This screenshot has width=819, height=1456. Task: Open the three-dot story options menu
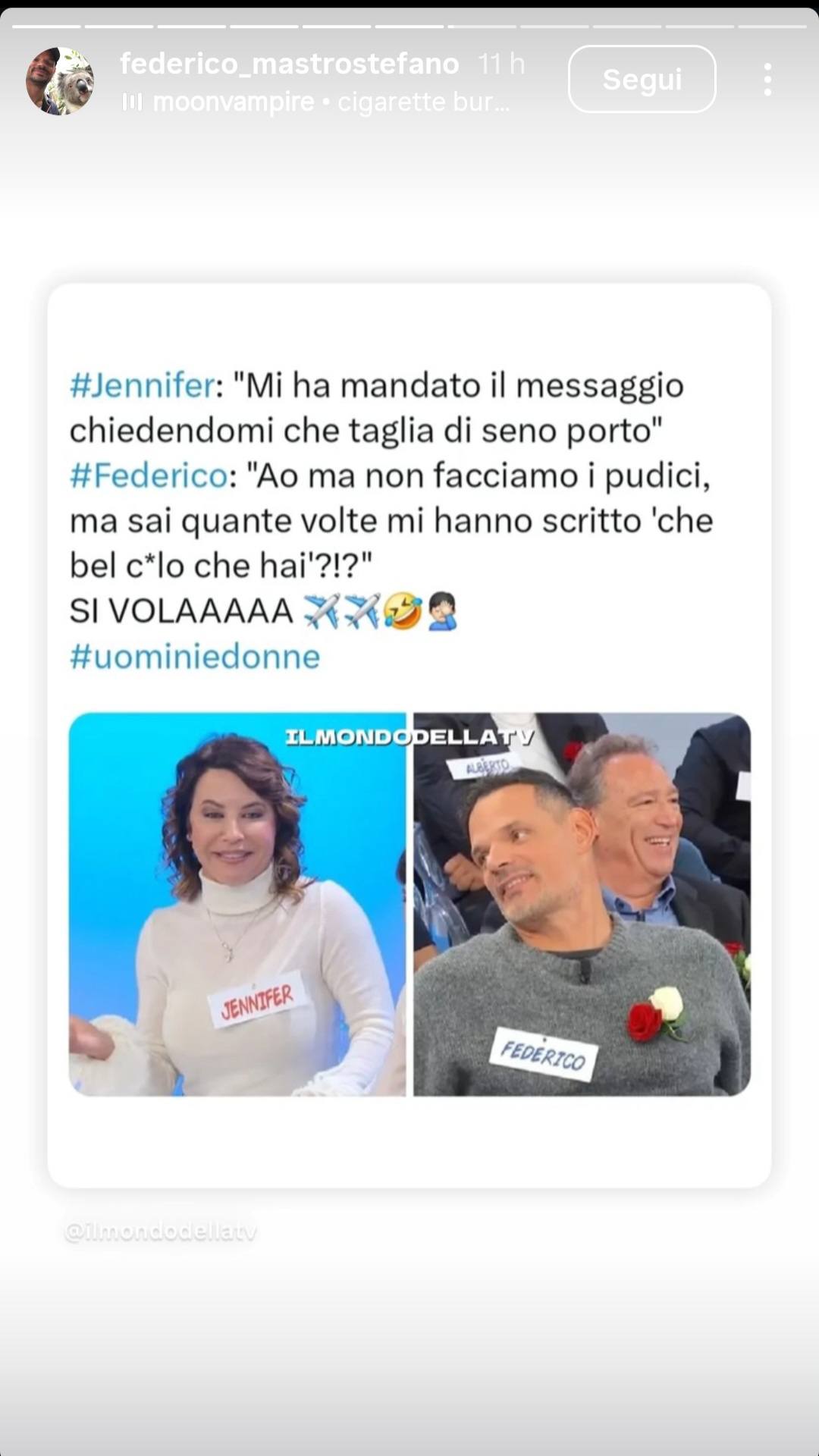pos(767,80)
